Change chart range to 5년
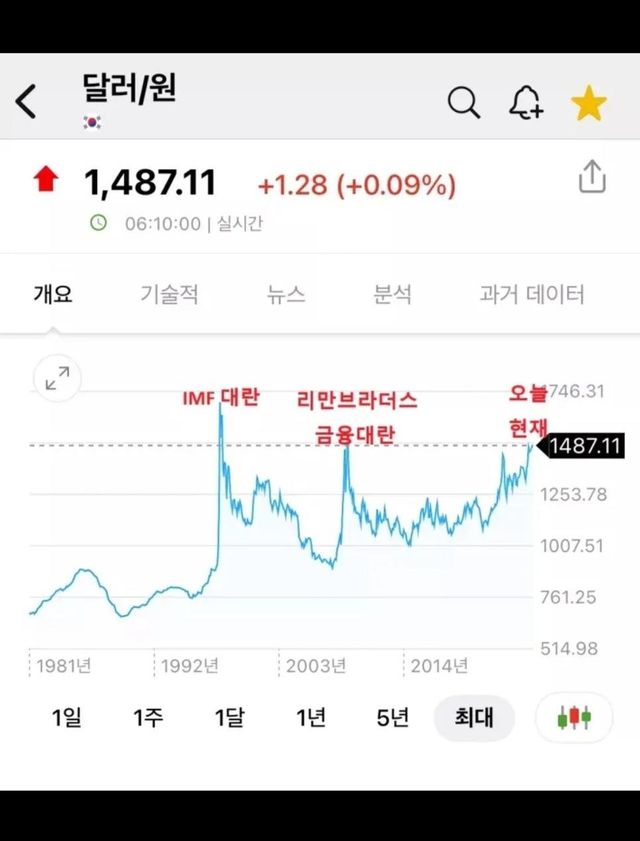The width and height of the screenshot is (640, 841). point(392,718)
